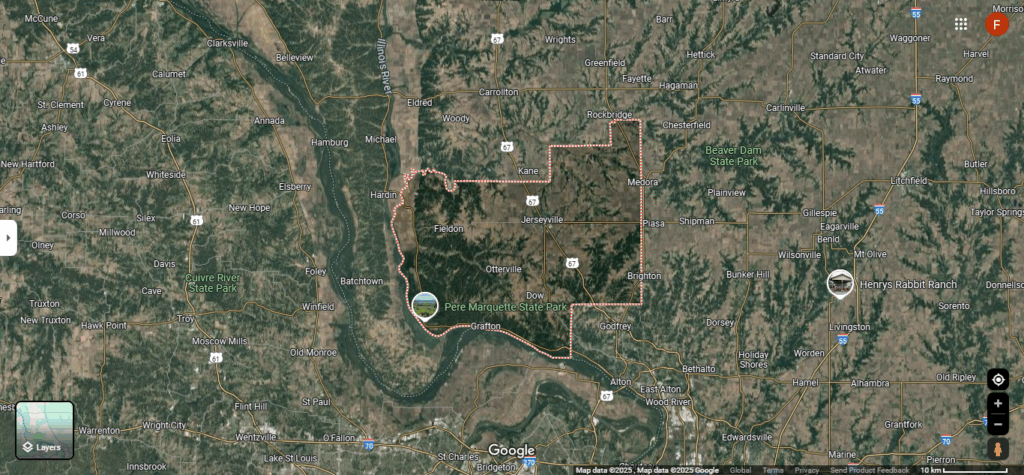1024x475 pixels.
Task: Center map on your location
Action: point(997,380)
